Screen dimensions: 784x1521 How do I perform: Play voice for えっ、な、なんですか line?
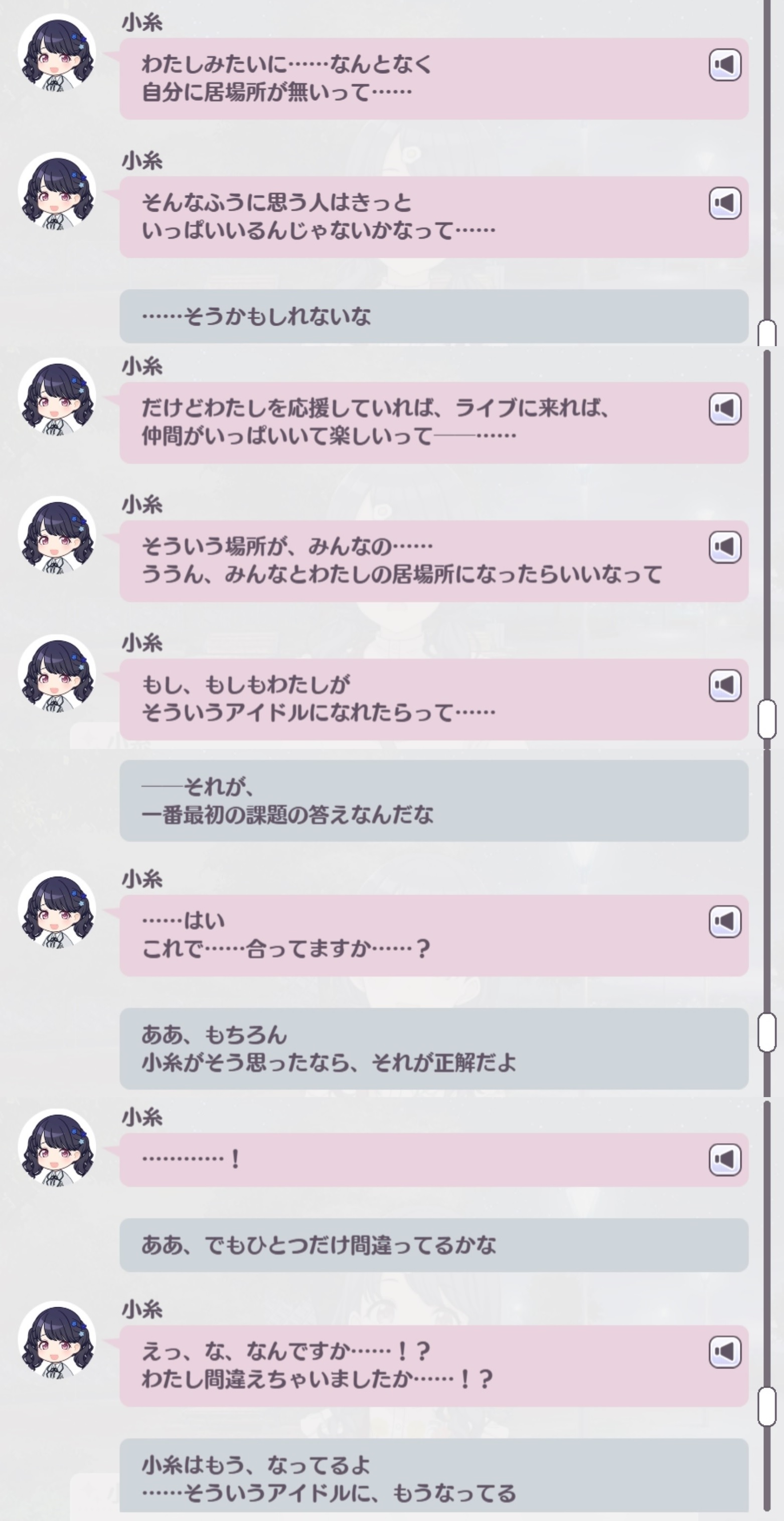[x=725, y=1351]
